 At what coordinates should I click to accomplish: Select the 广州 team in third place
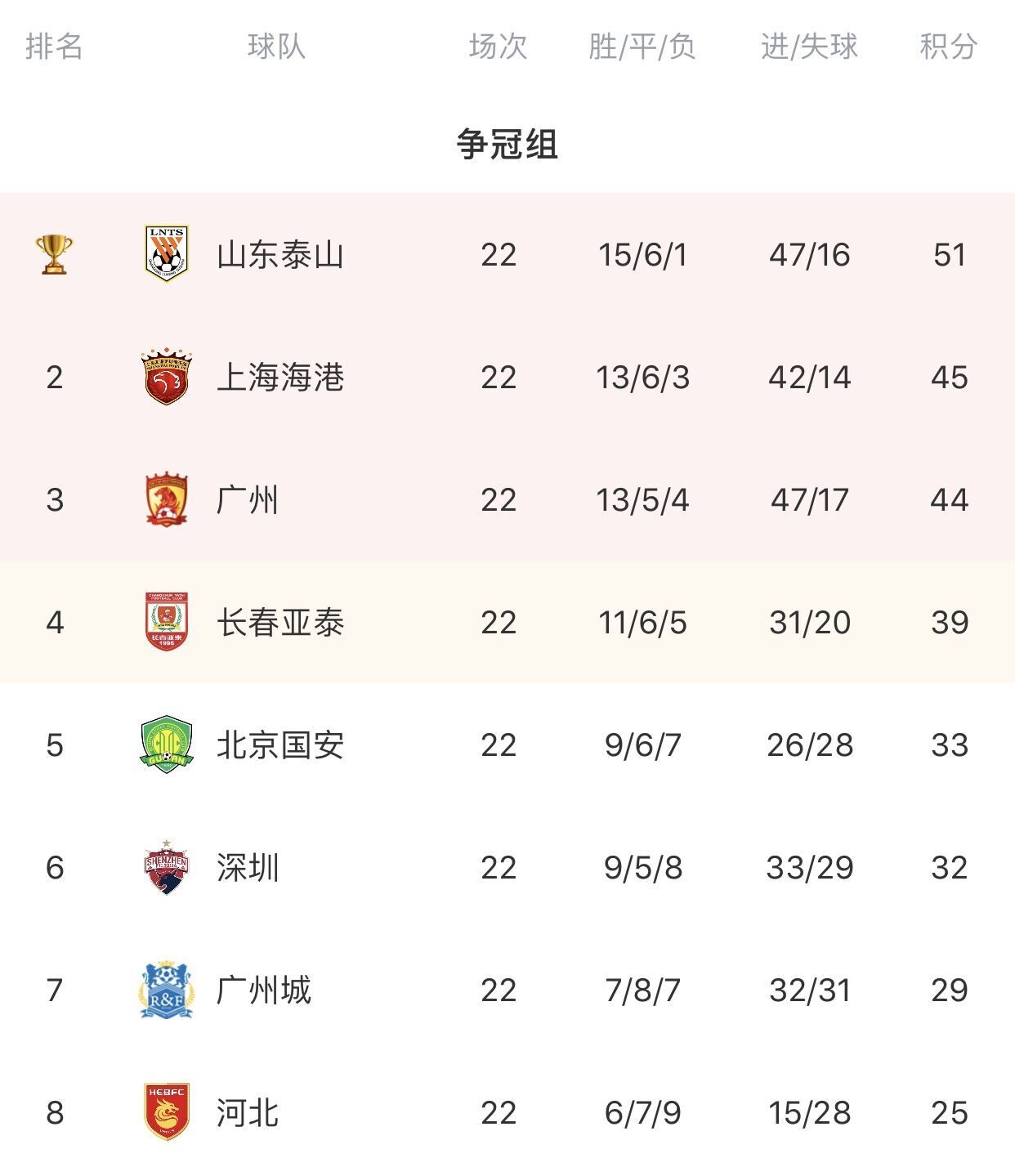click(x=507, y=499)
